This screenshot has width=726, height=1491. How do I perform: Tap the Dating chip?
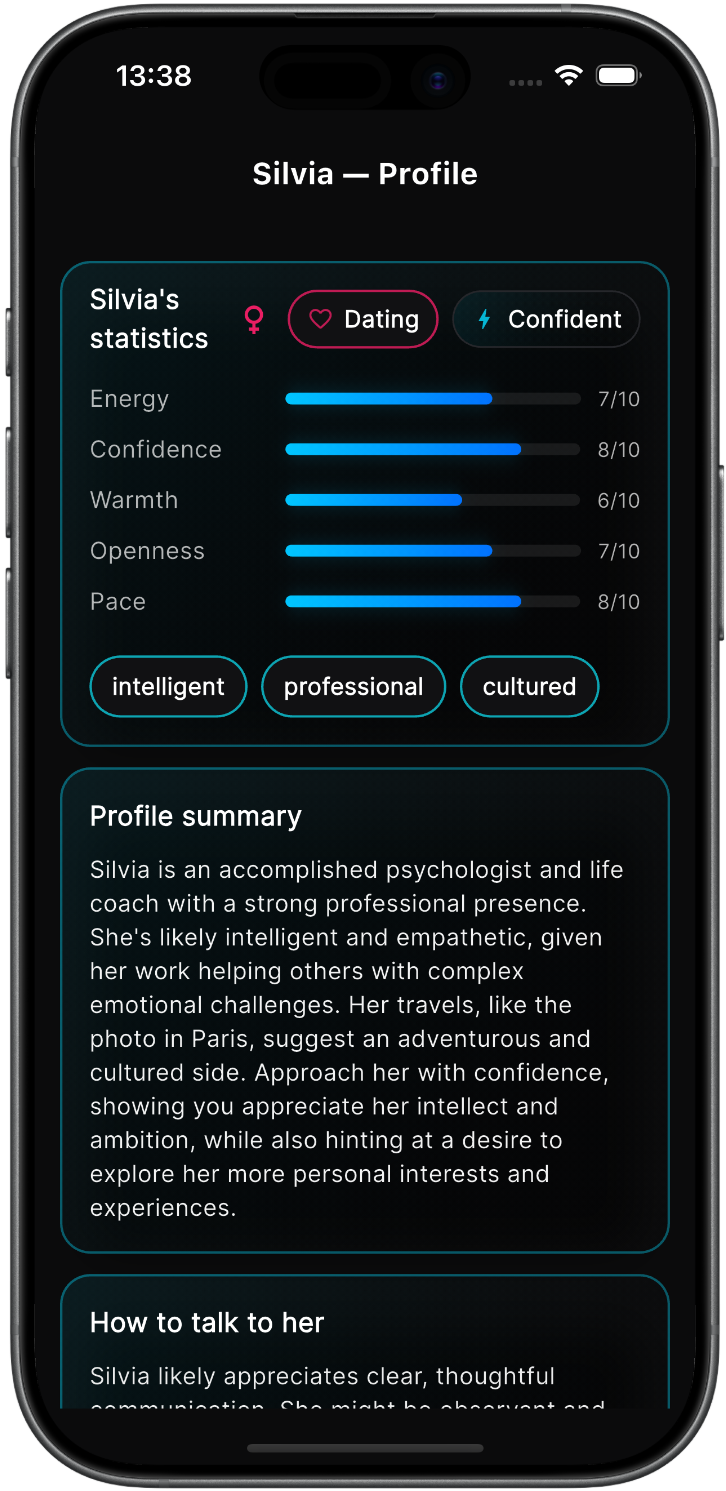tap(363, 319)
